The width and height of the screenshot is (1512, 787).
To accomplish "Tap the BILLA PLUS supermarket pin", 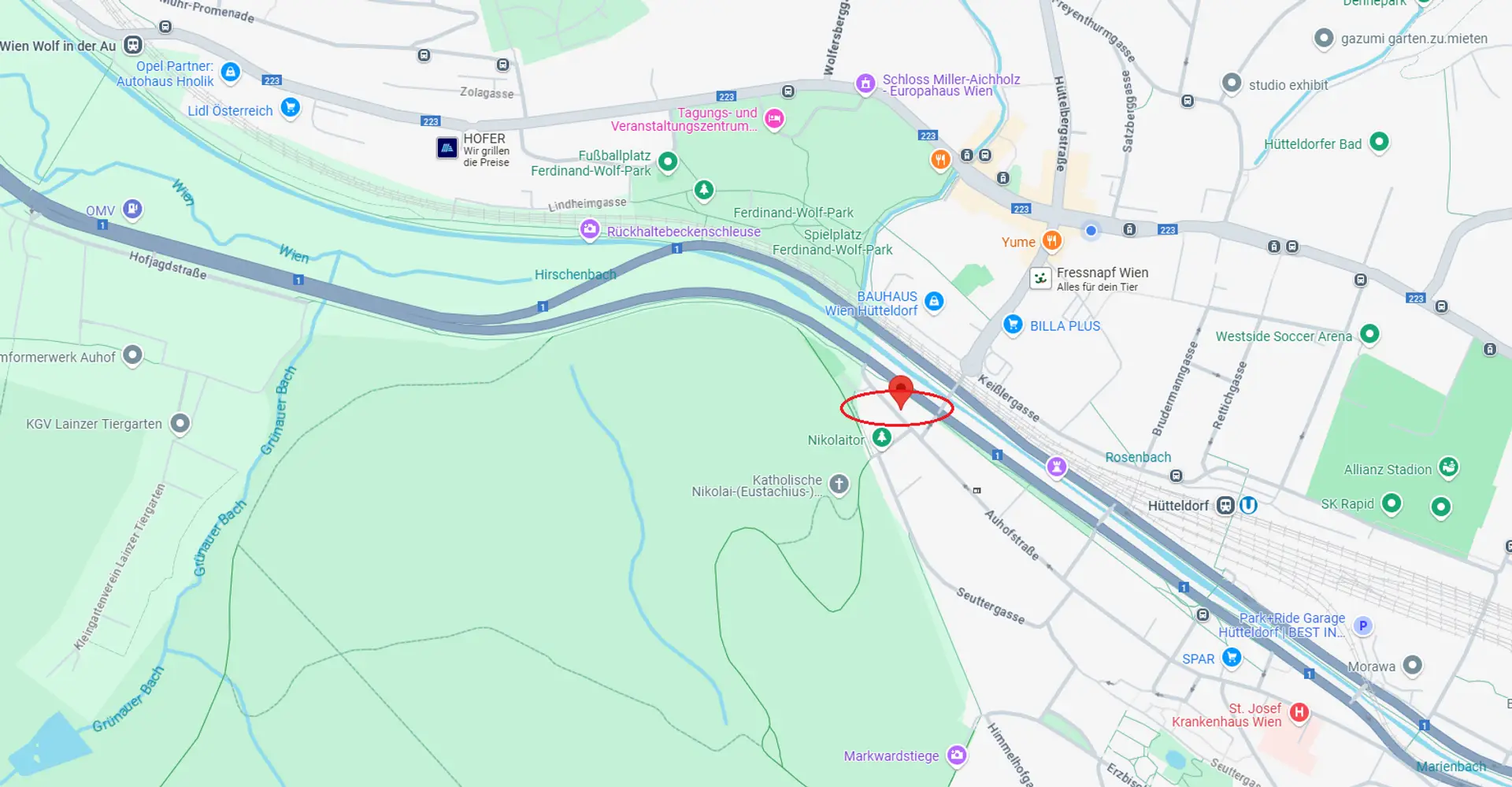I will (x=1013, y=324).
